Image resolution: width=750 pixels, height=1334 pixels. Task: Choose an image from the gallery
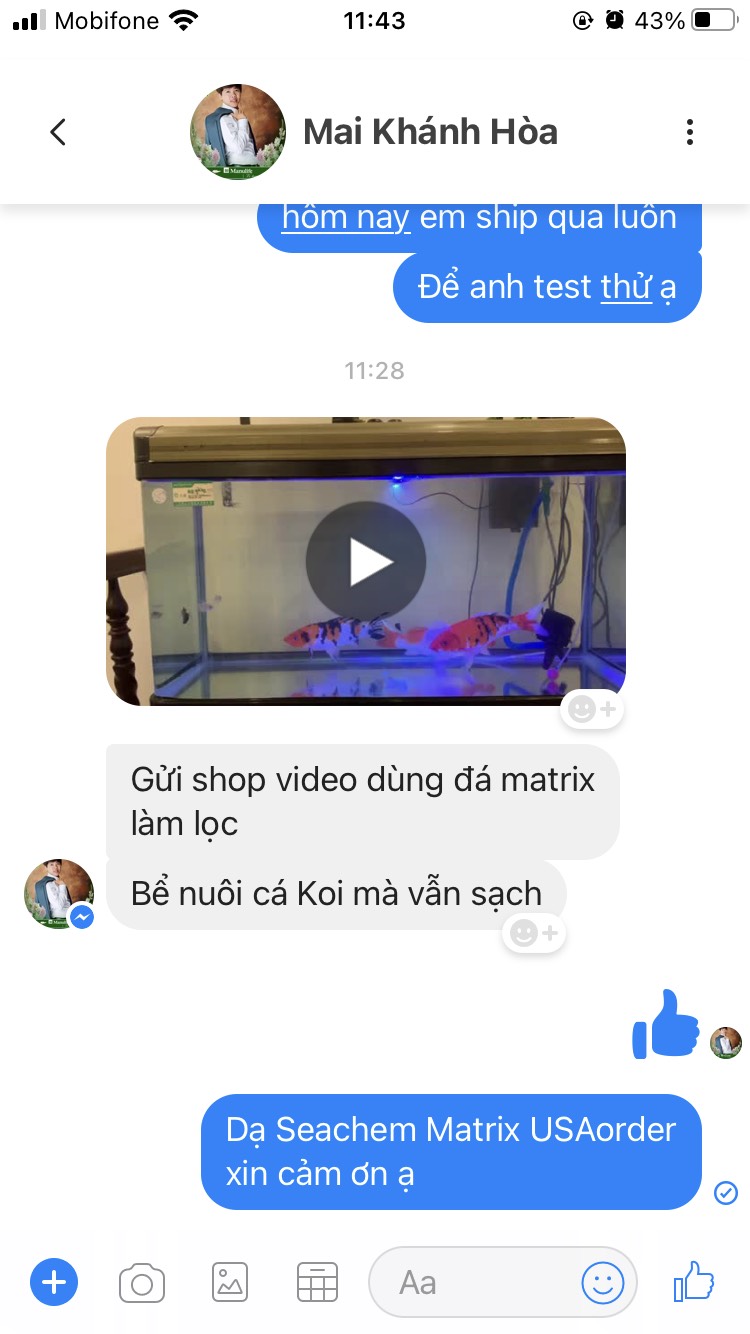pyautogui.click(x=230, y=1282)
